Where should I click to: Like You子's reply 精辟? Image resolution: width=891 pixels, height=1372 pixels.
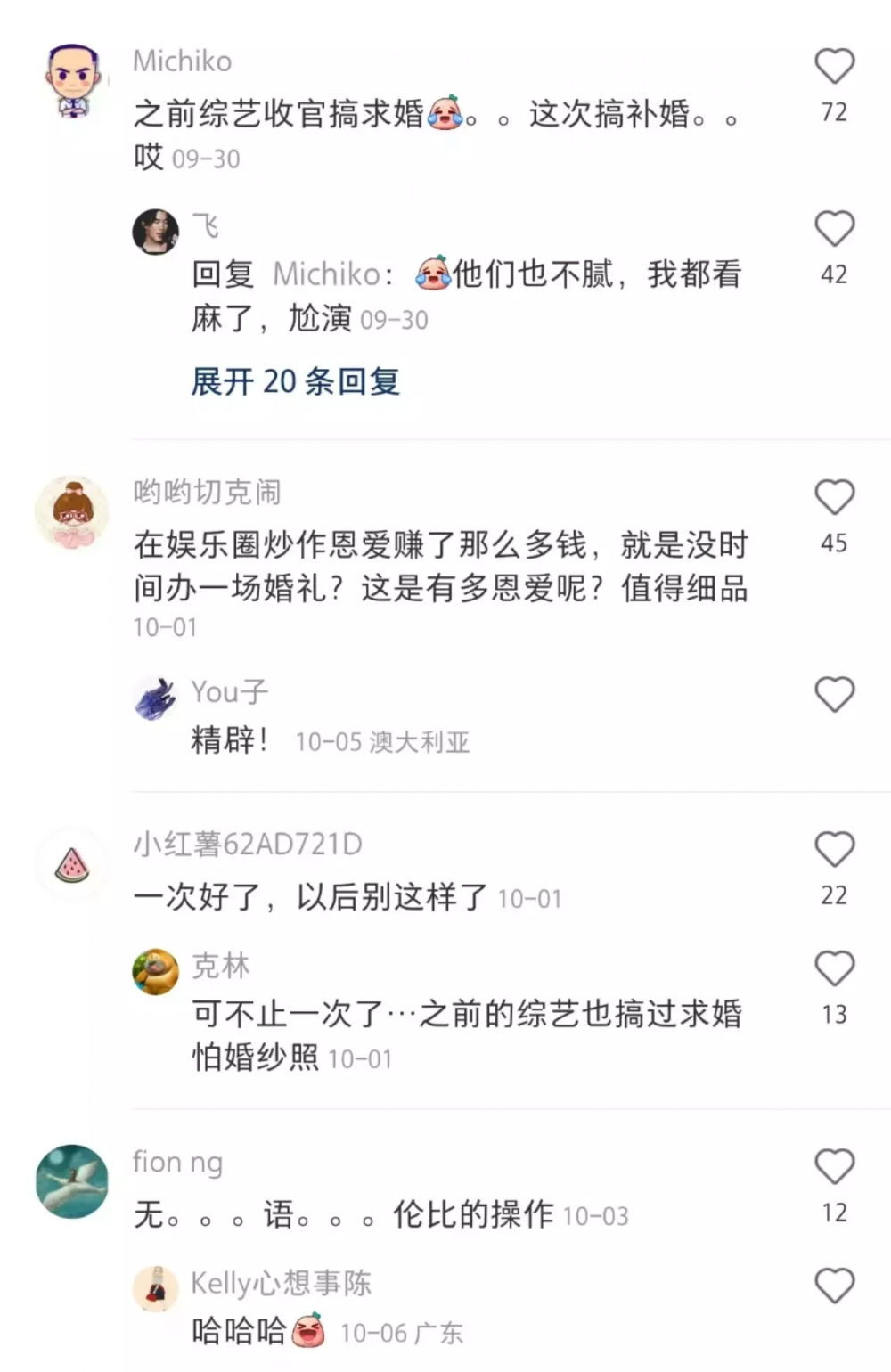(834, 694)
